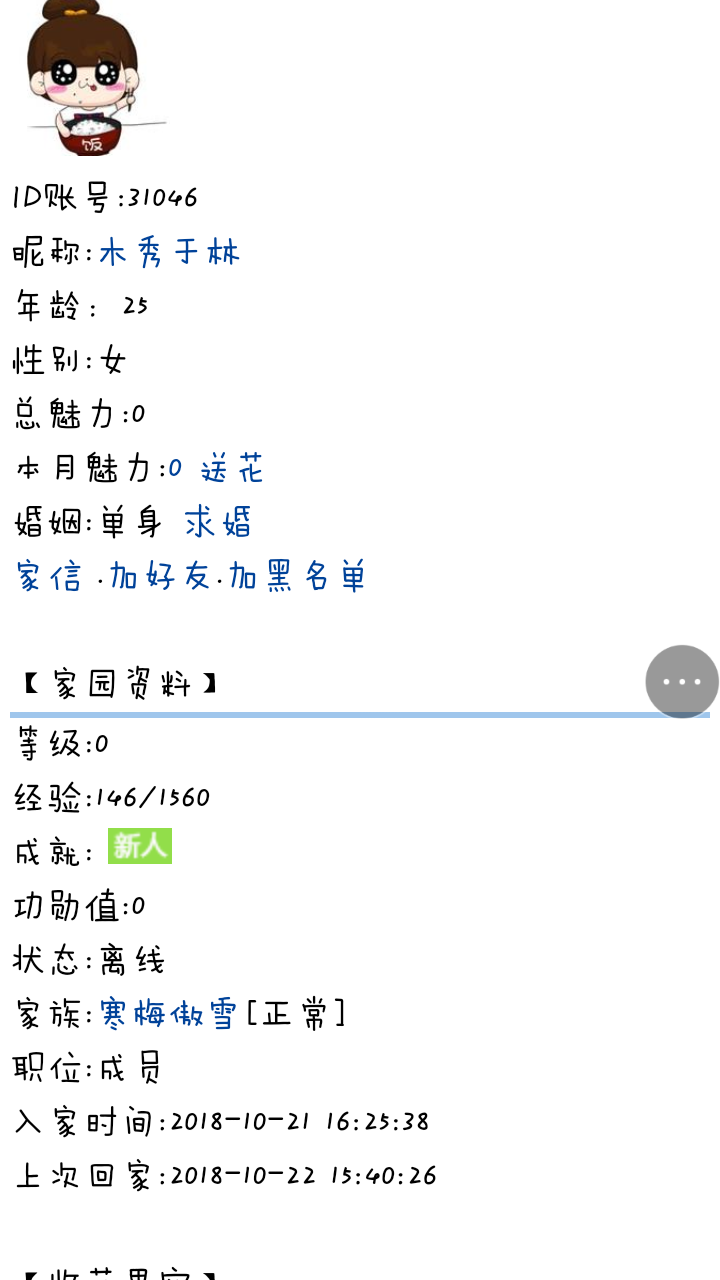
Task: Tap 送花 to send flowers
Action: click(232, 468)
